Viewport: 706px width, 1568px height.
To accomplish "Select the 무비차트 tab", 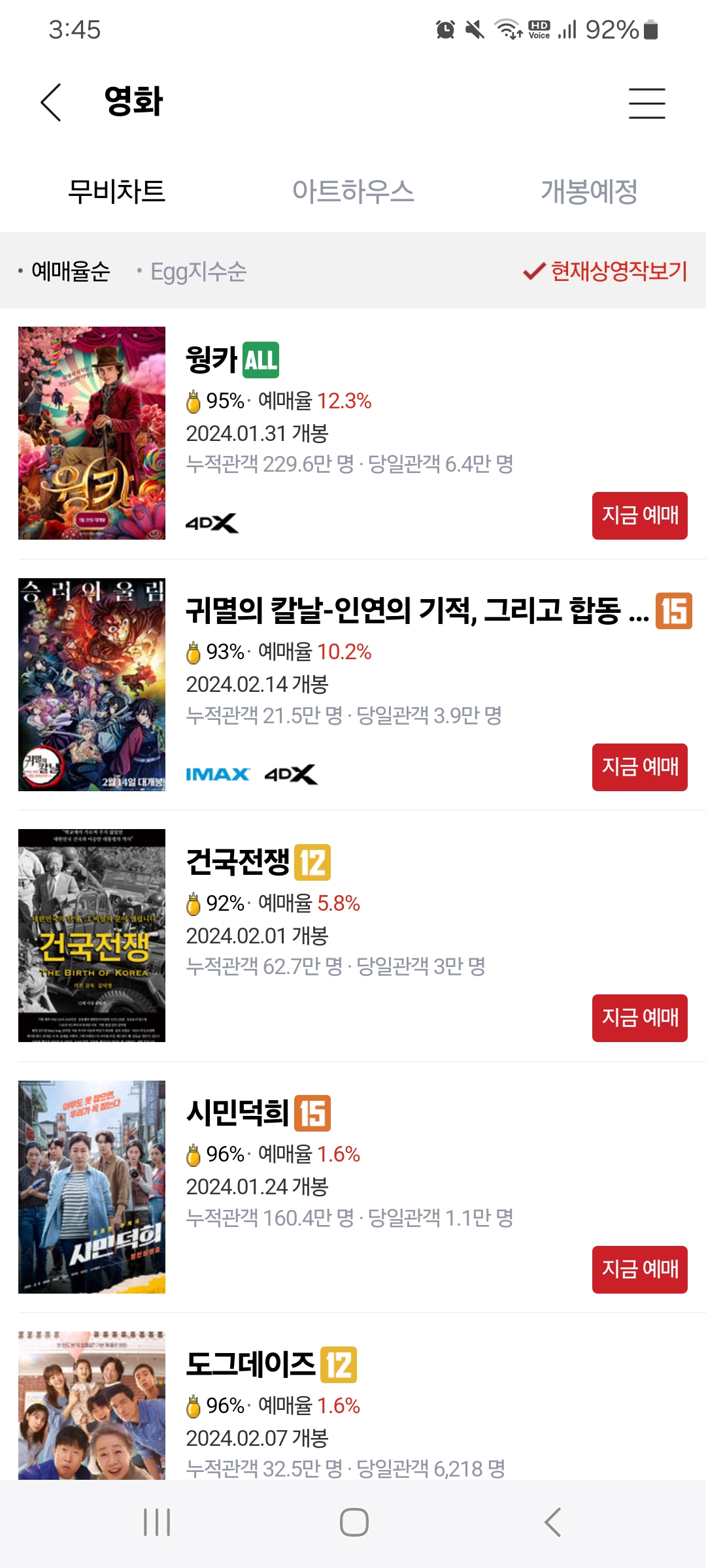I will [x=117, y=191].
